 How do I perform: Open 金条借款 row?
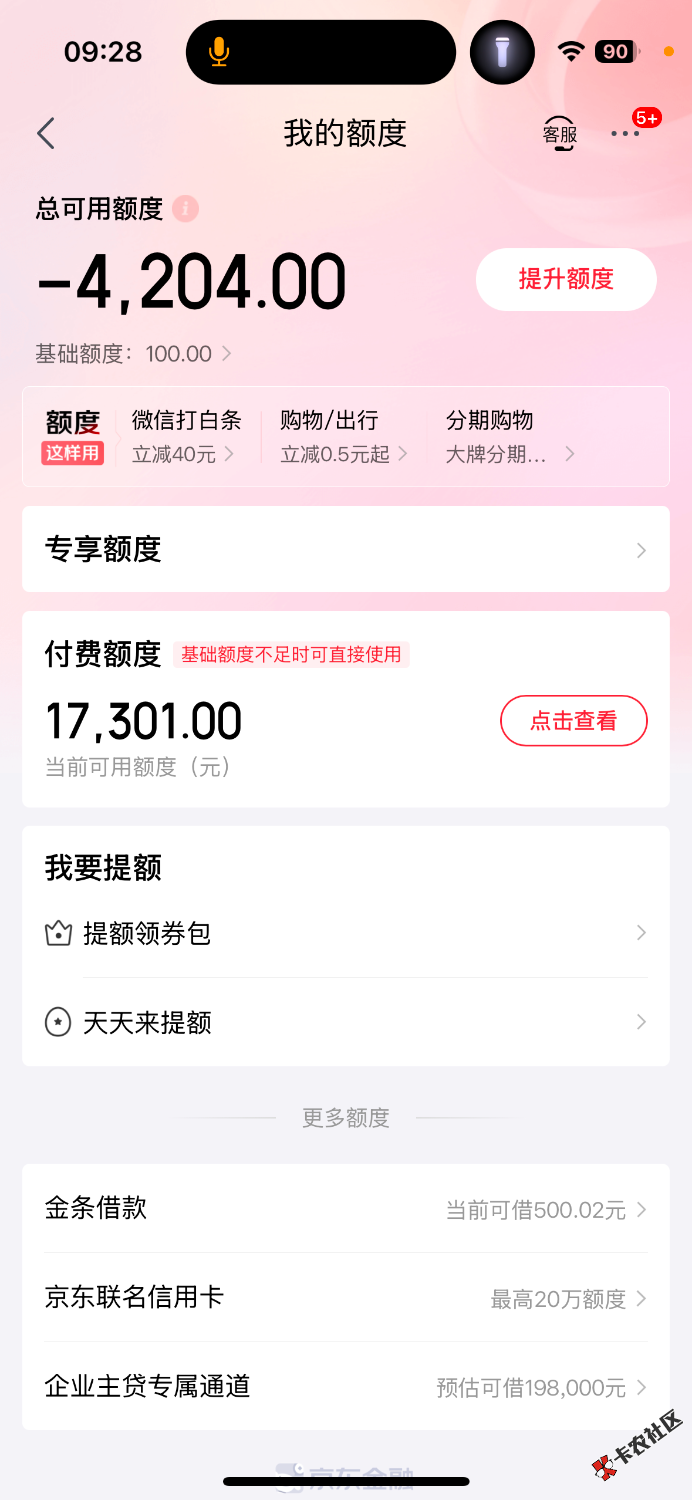coord(345,1209)
